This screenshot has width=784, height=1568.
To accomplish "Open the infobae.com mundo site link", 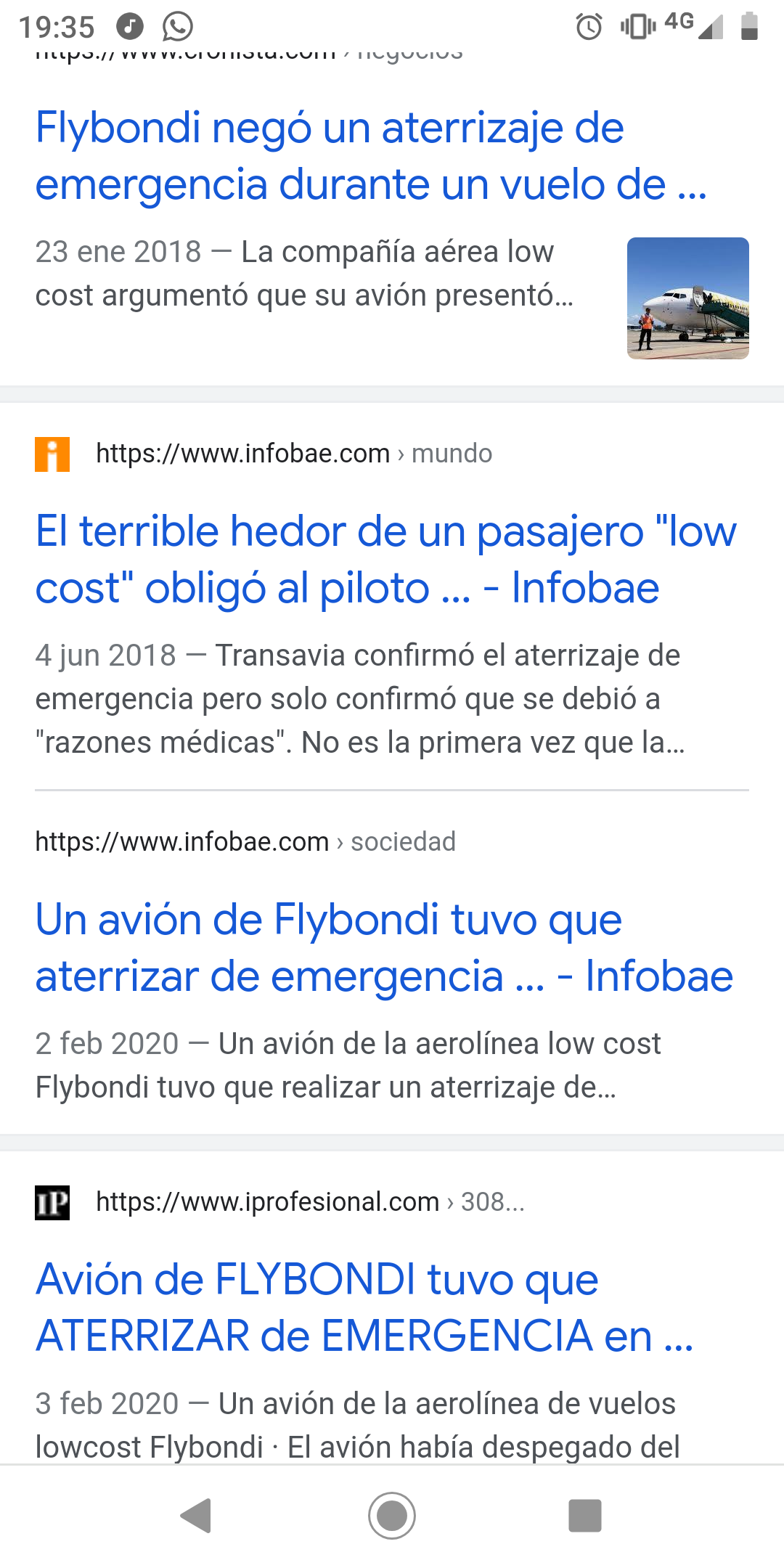I will pos(294,454).
